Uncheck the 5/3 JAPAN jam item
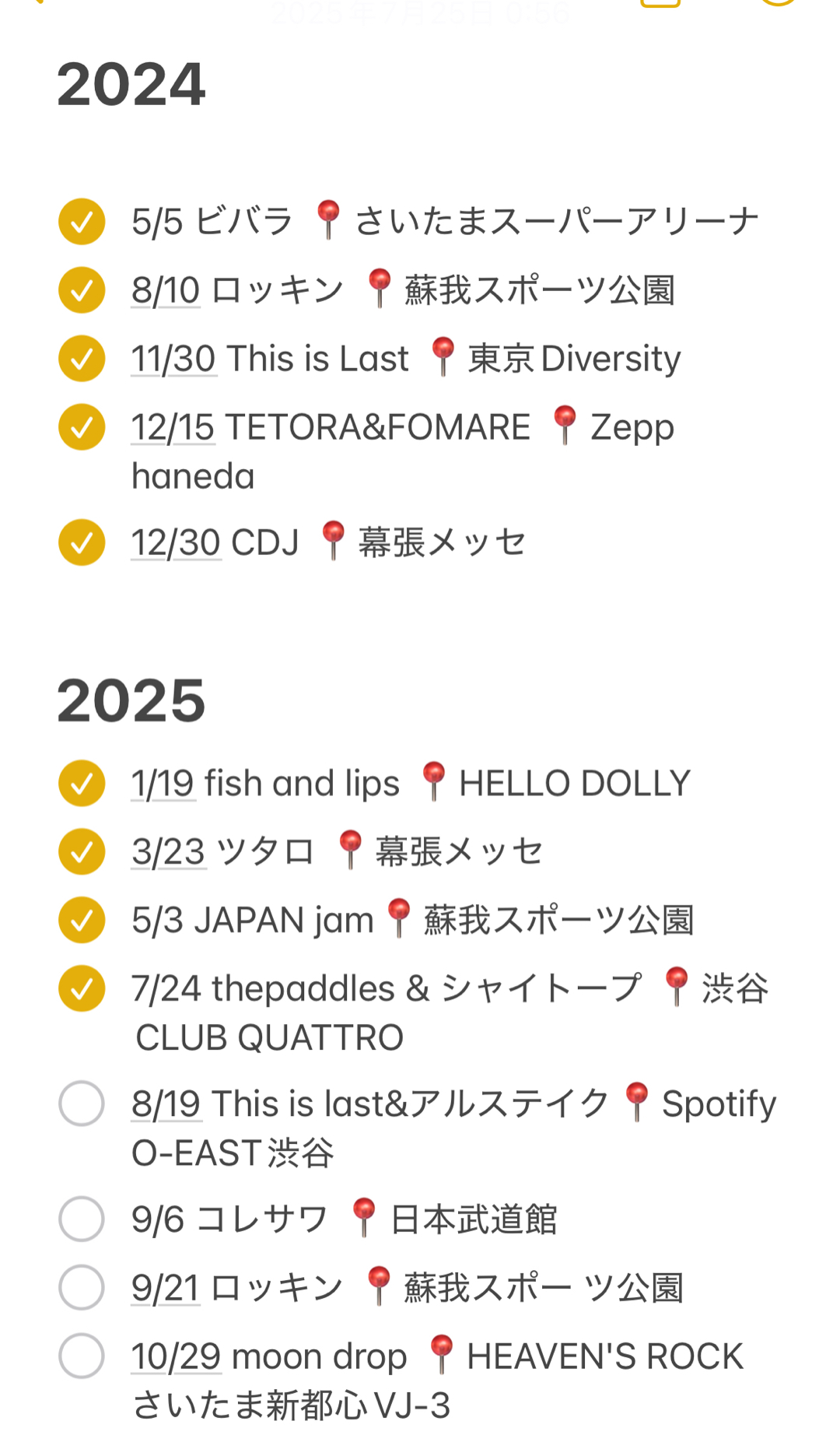 [x=82, y=920]
